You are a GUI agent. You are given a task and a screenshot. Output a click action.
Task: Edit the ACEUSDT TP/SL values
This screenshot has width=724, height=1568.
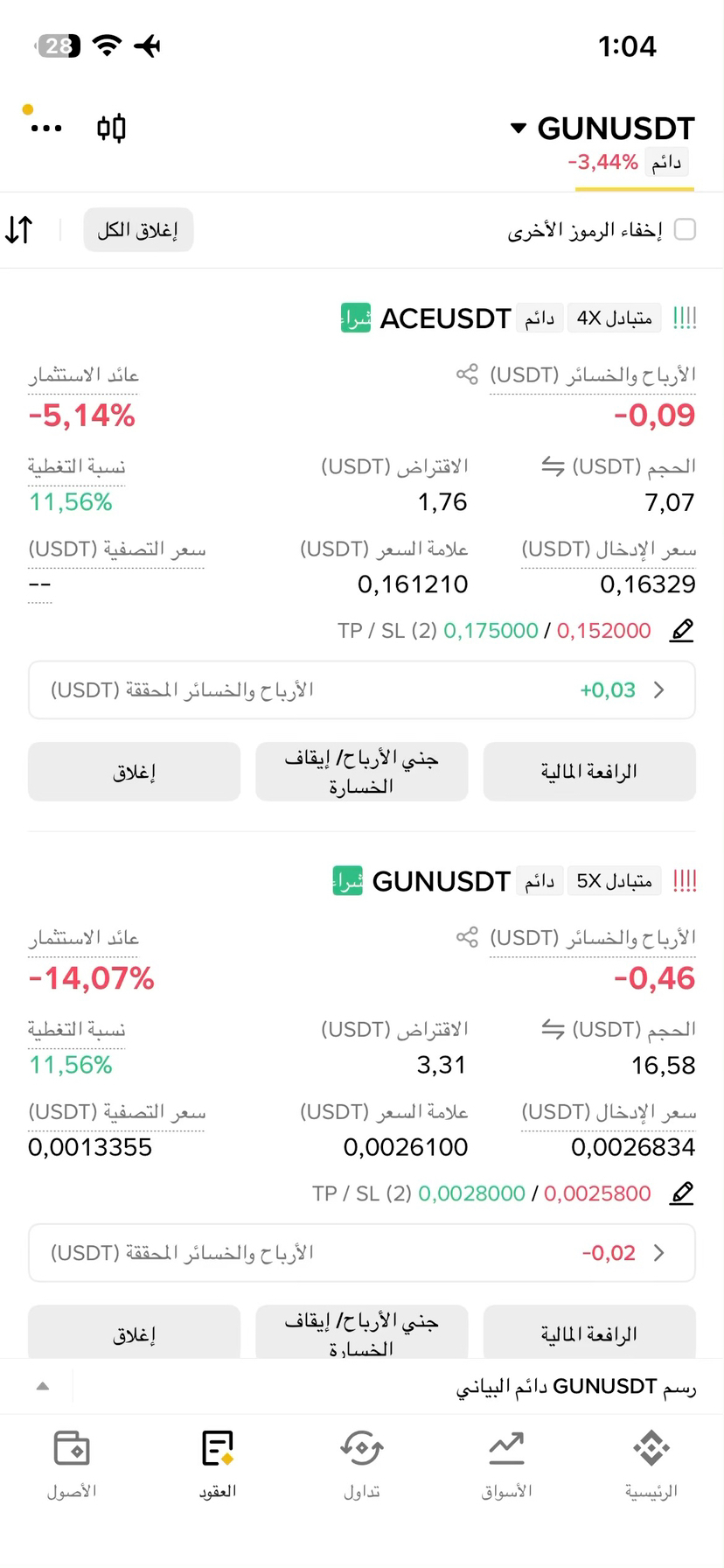pos(682,630)
